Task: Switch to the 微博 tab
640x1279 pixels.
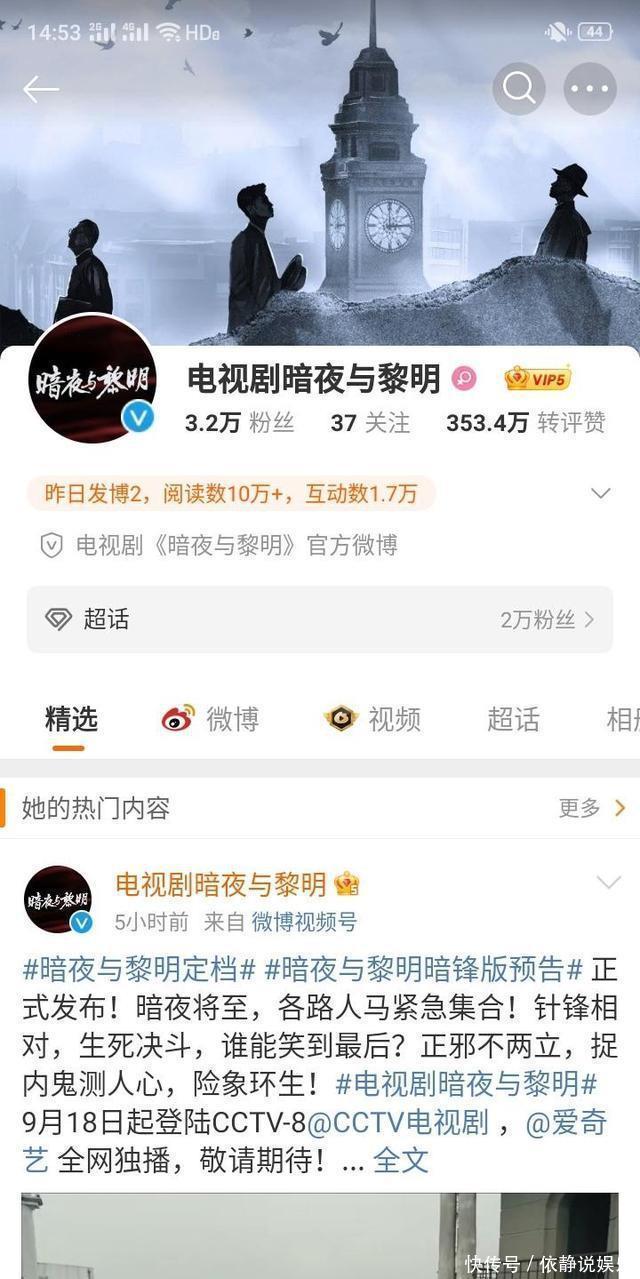Action: [211, 719]
